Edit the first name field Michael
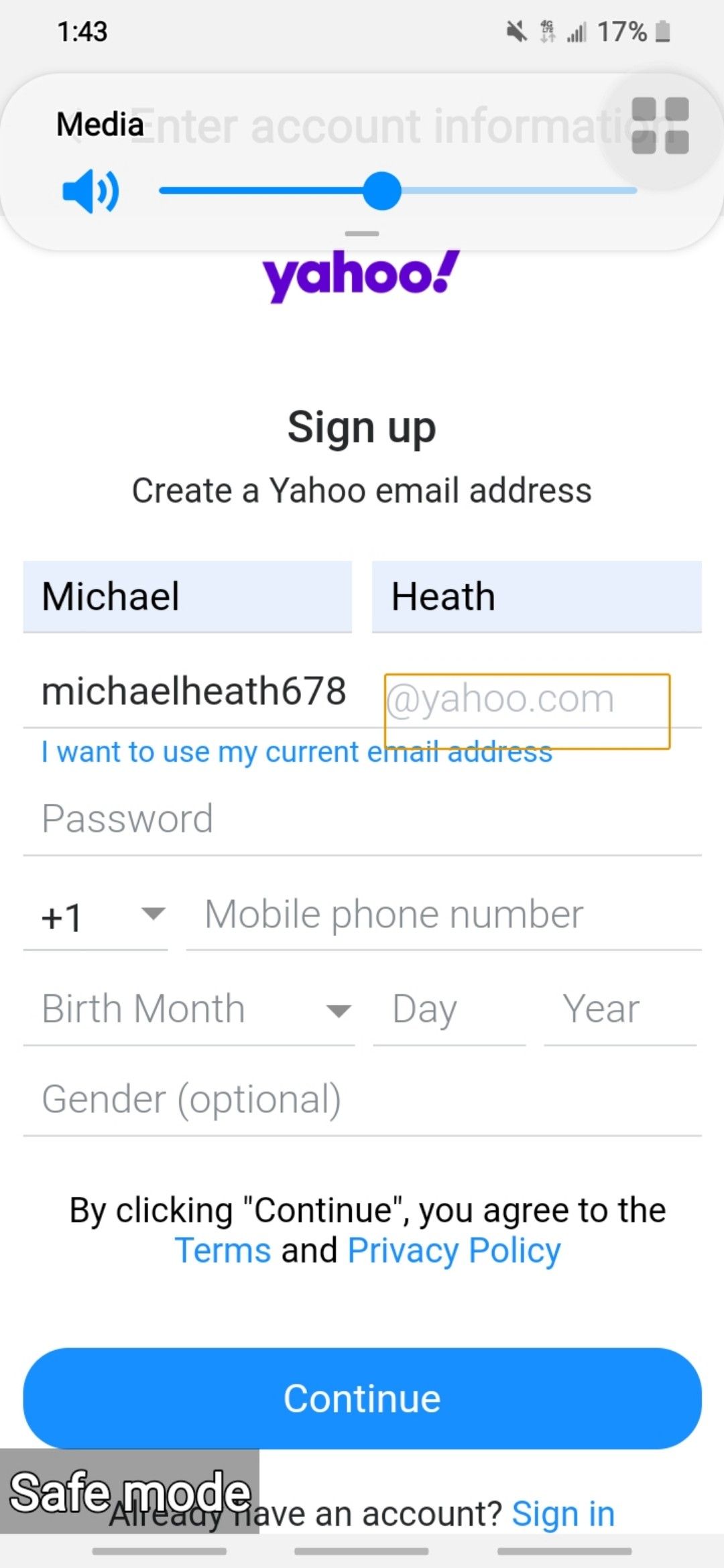The height and width of the screenshot is (1568, 724). click(187, 596)
